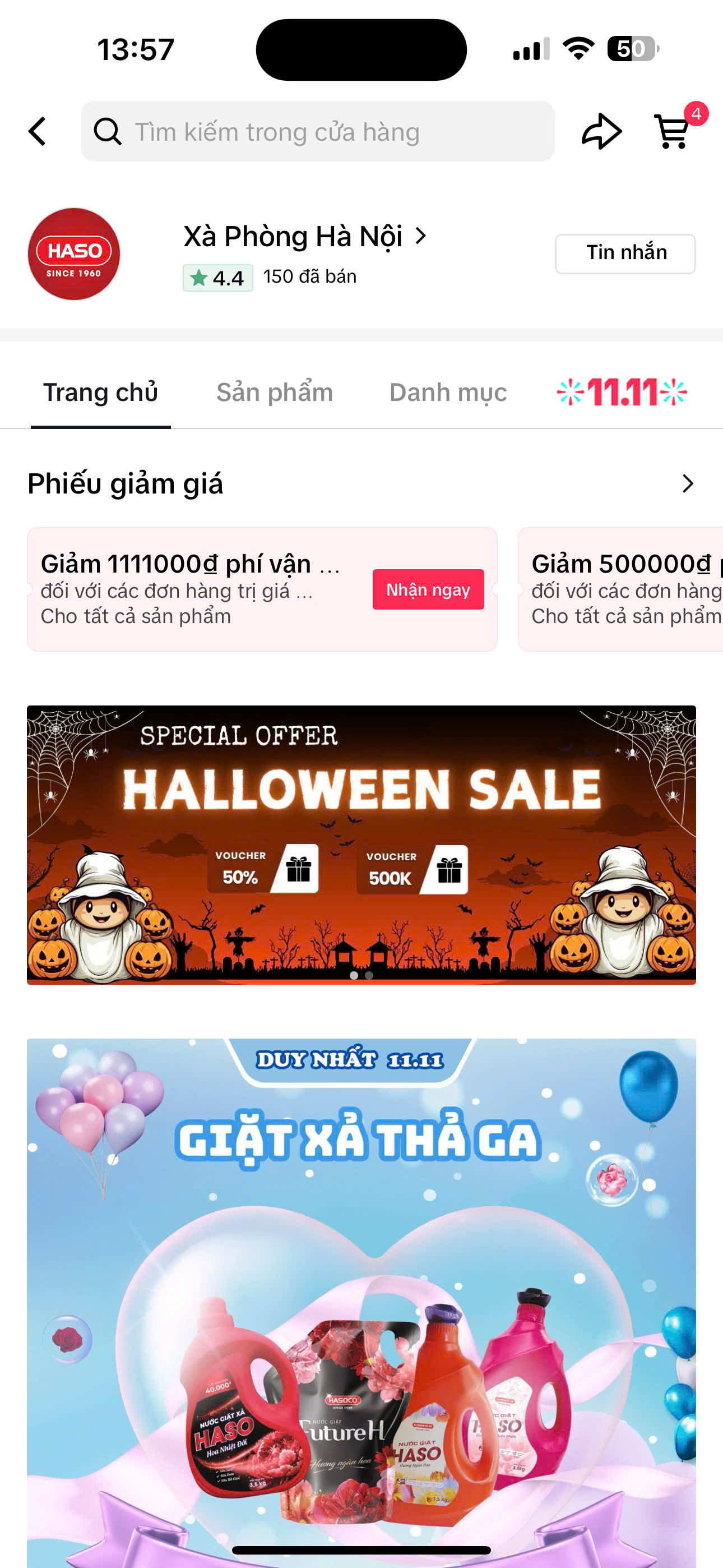Image resolution: width=723 pixels, height=1568 pixels.
Task: Switch to the Sản phẩm tab
Action: click(x=275, y=393)
